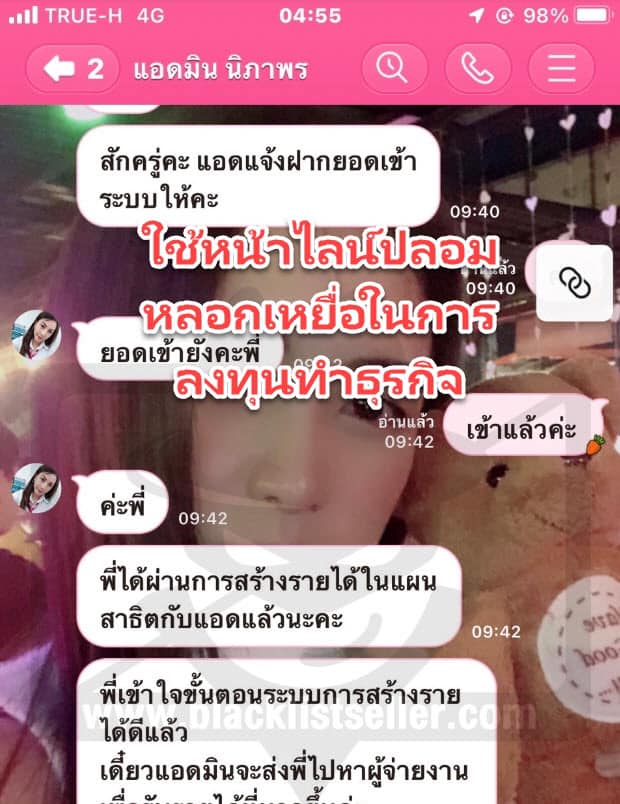Start a call with แอดมิน นิภาพร
Viewport: 620px width, 804px height.
coord(476,69)
